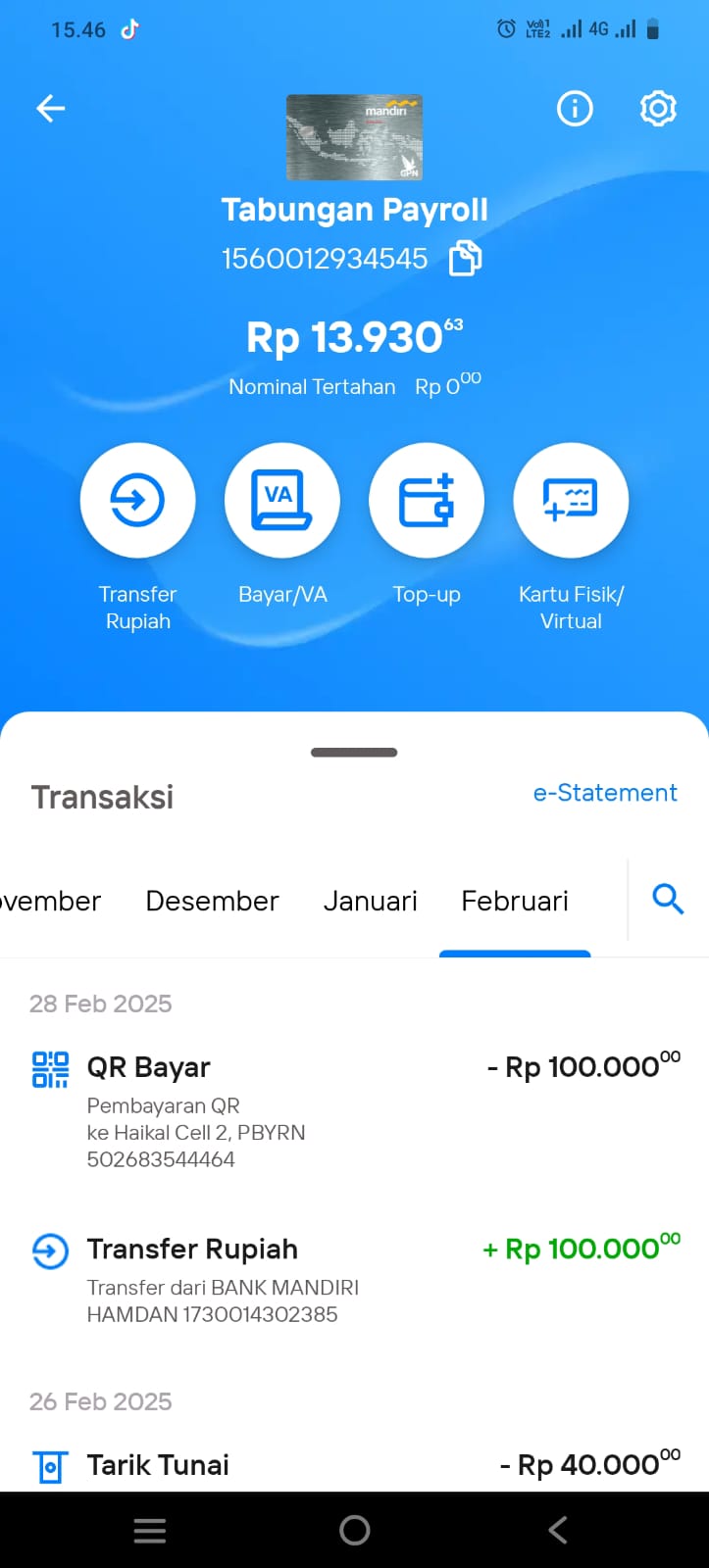Image resolution: width=709 pixels, height=1568 pixels.
Task: Open the Tarik Tunai transaction
Action: tap(354, 1465)
